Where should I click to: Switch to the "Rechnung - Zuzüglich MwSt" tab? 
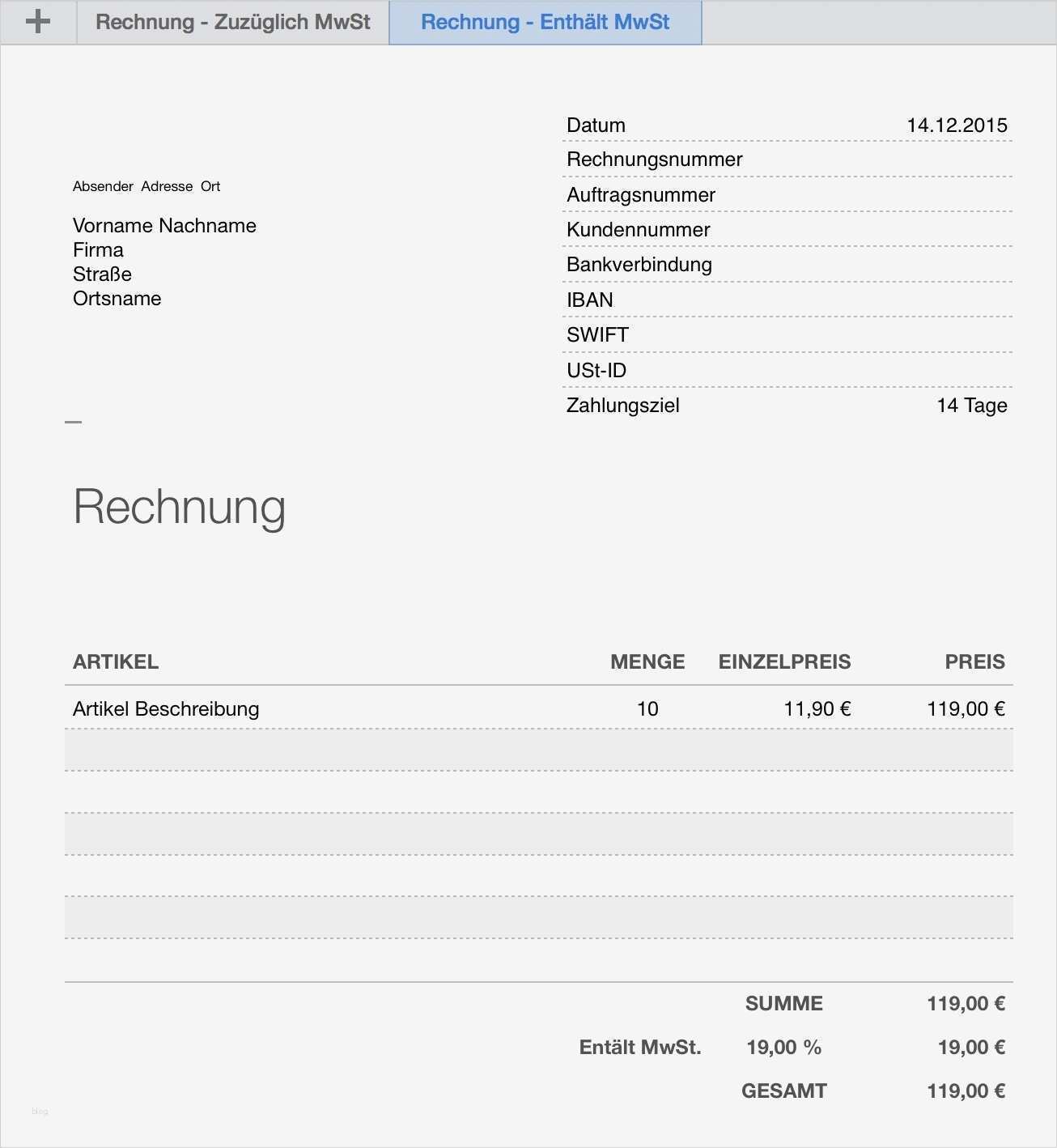[x=232, y=22]
